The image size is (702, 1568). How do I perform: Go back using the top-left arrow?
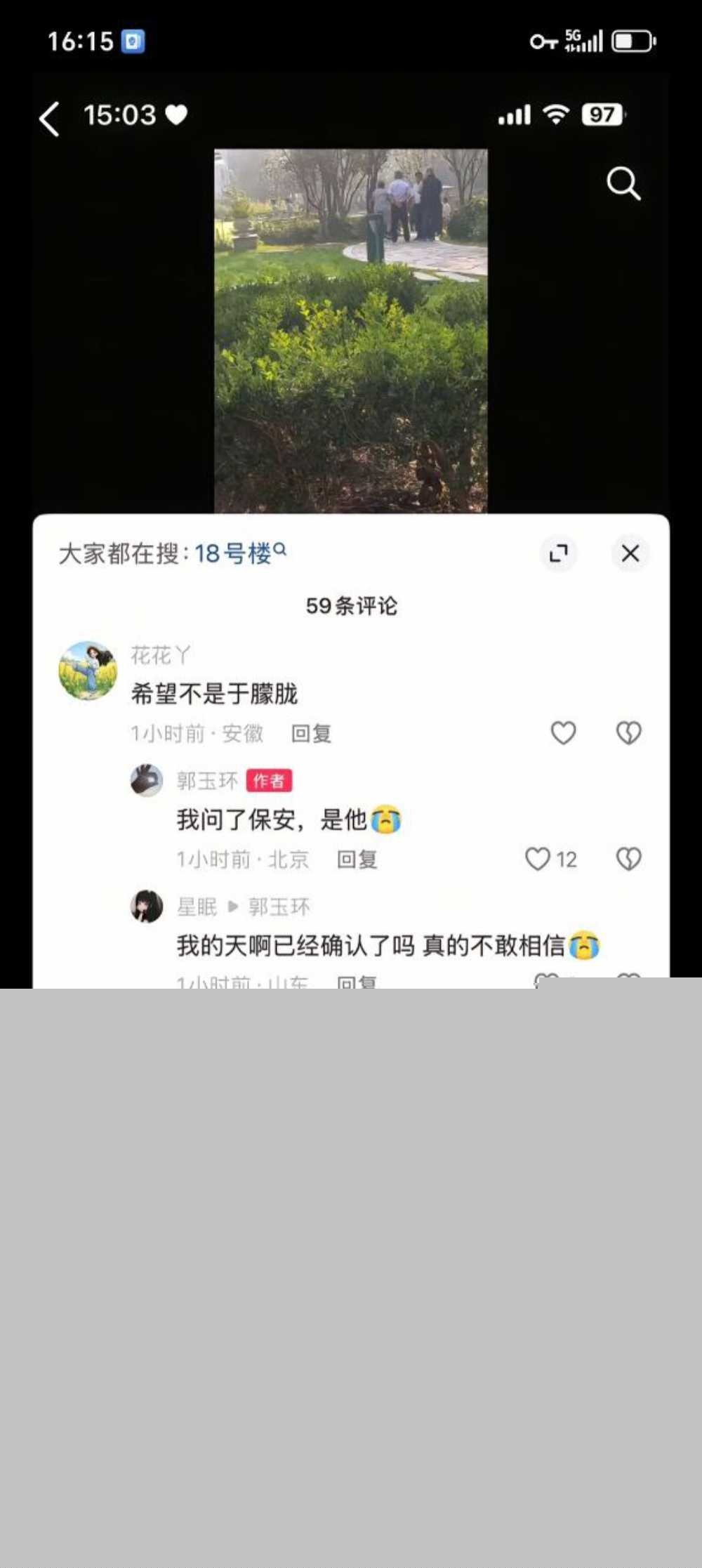click(50, 118)
